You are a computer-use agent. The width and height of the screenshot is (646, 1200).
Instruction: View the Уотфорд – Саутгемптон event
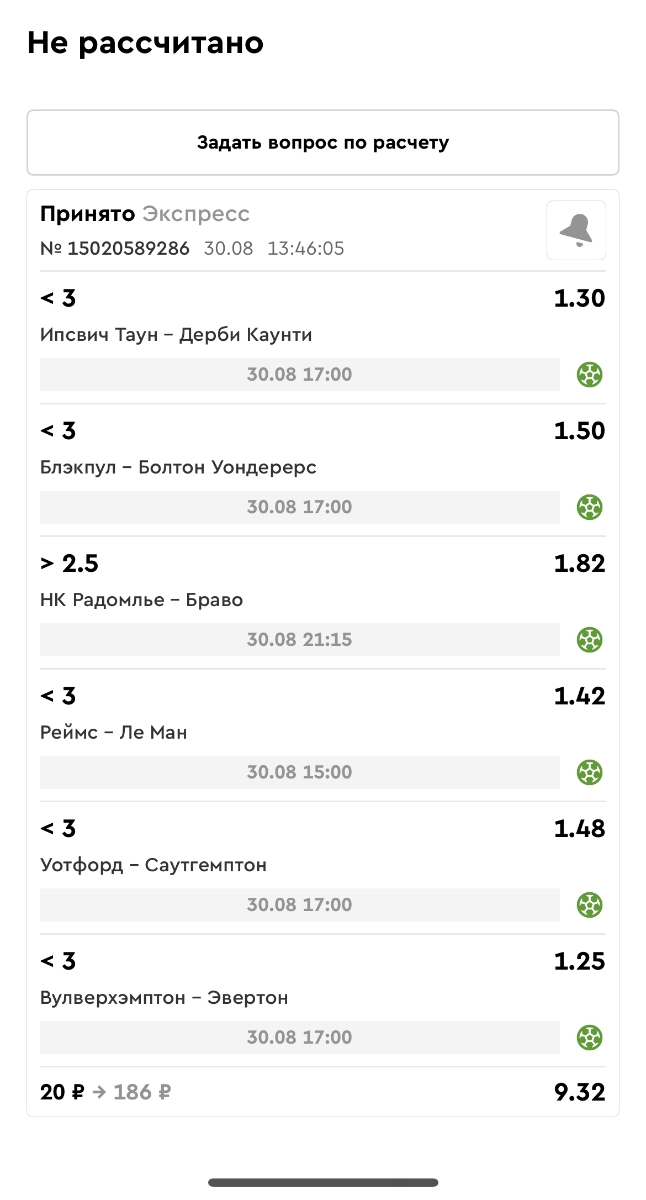pyautogui.click(x=153, y=865)
